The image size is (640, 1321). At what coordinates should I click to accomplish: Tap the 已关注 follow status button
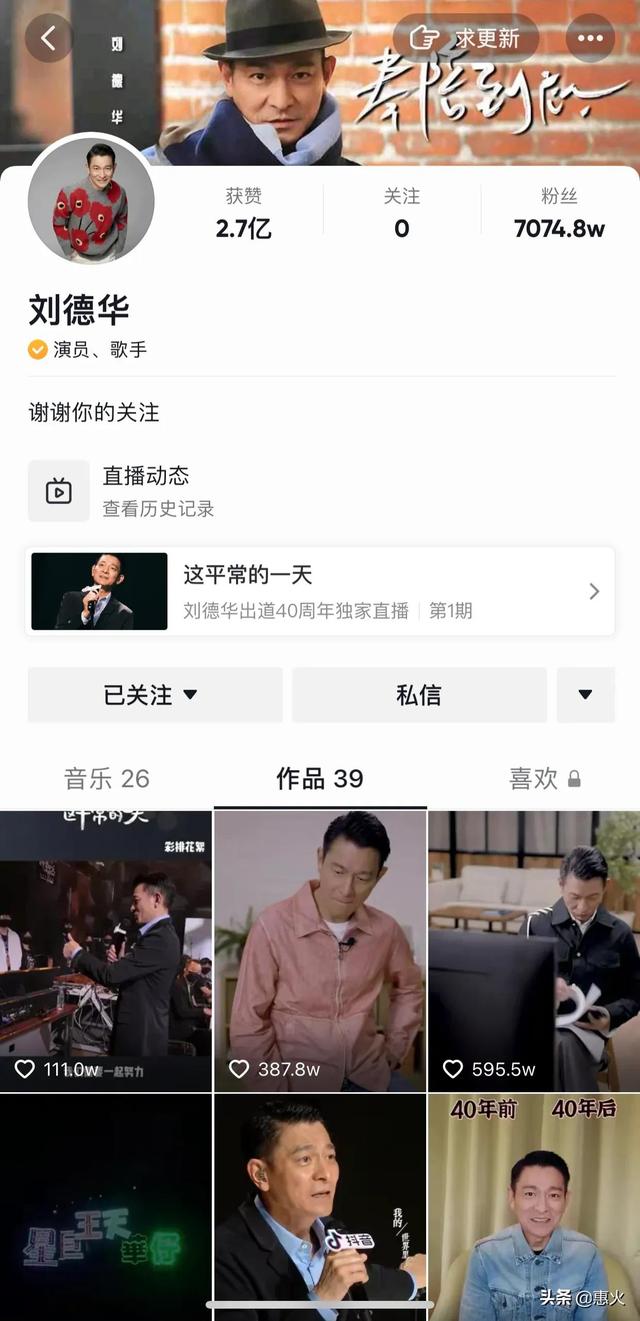(x=154, y=695)
